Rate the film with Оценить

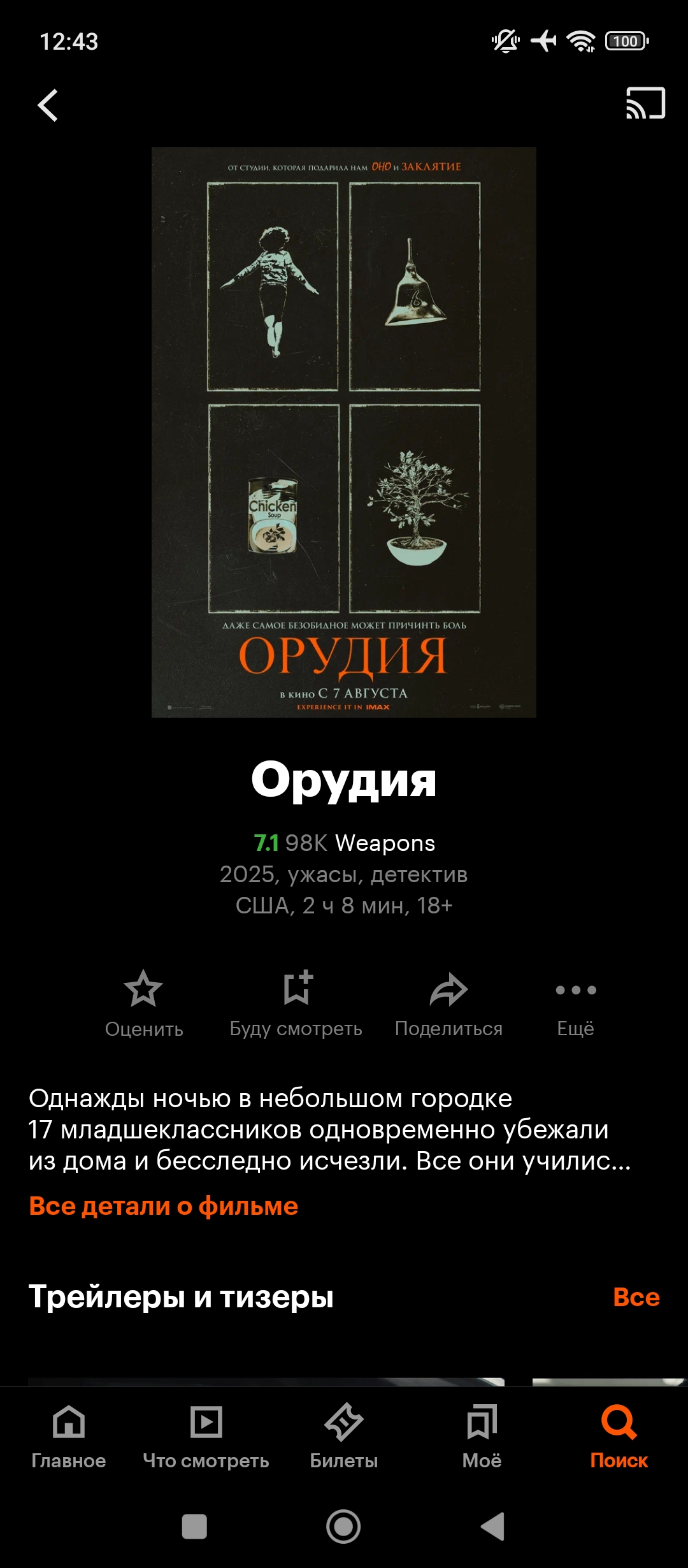coord(144,1003)
